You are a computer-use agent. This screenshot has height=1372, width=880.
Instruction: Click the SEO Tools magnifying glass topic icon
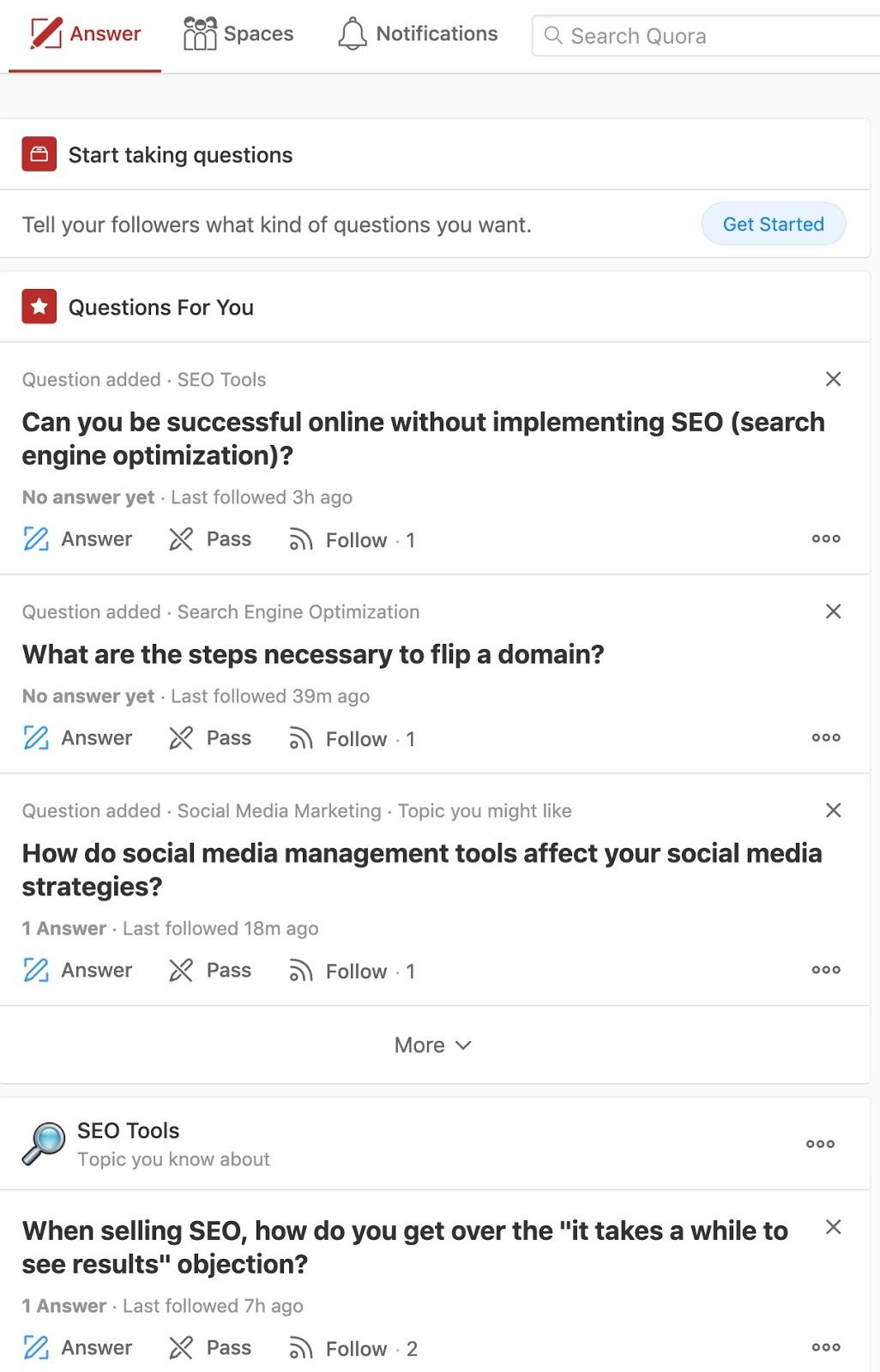coord(42,1143)
